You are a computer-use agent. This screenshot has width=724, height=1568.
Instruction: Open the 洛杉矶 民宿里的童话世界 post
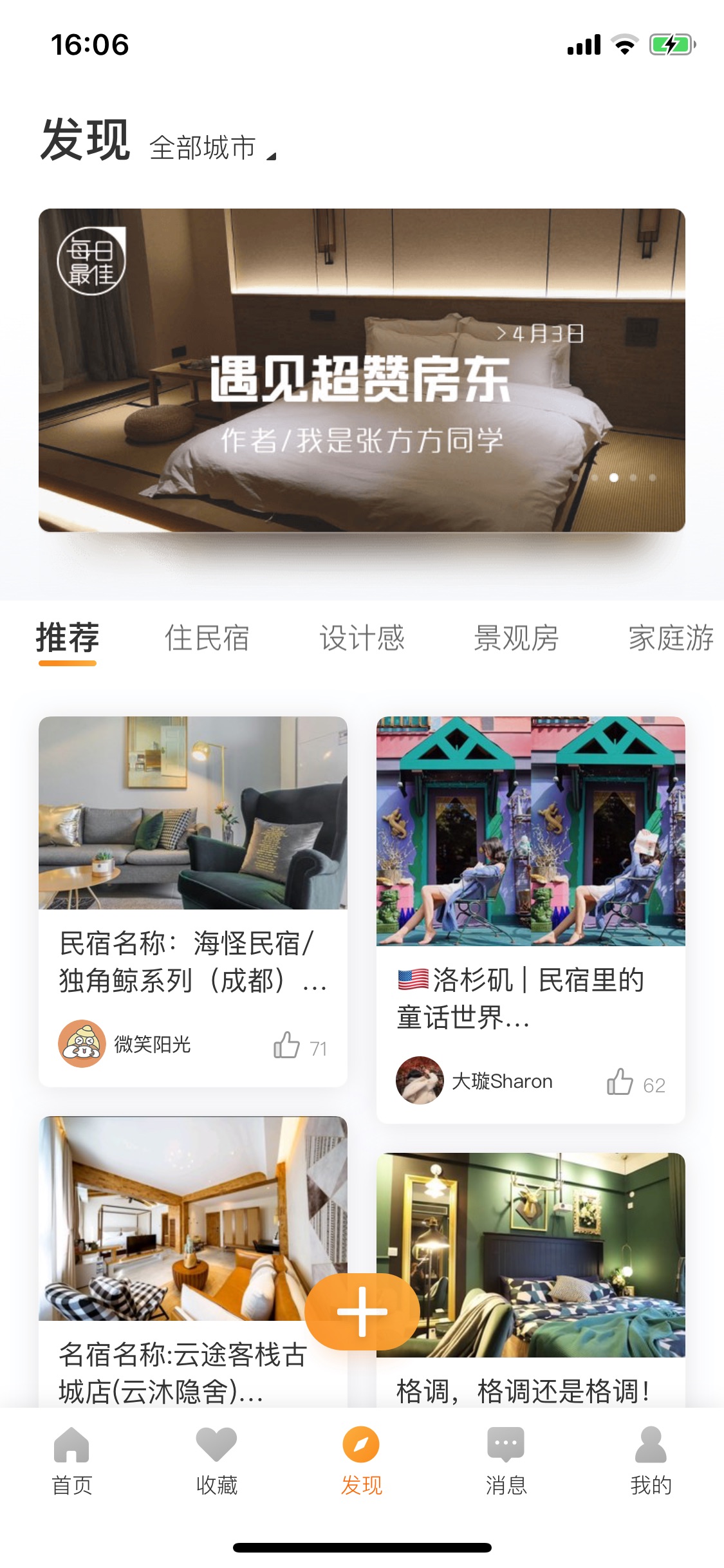point(531,920)
